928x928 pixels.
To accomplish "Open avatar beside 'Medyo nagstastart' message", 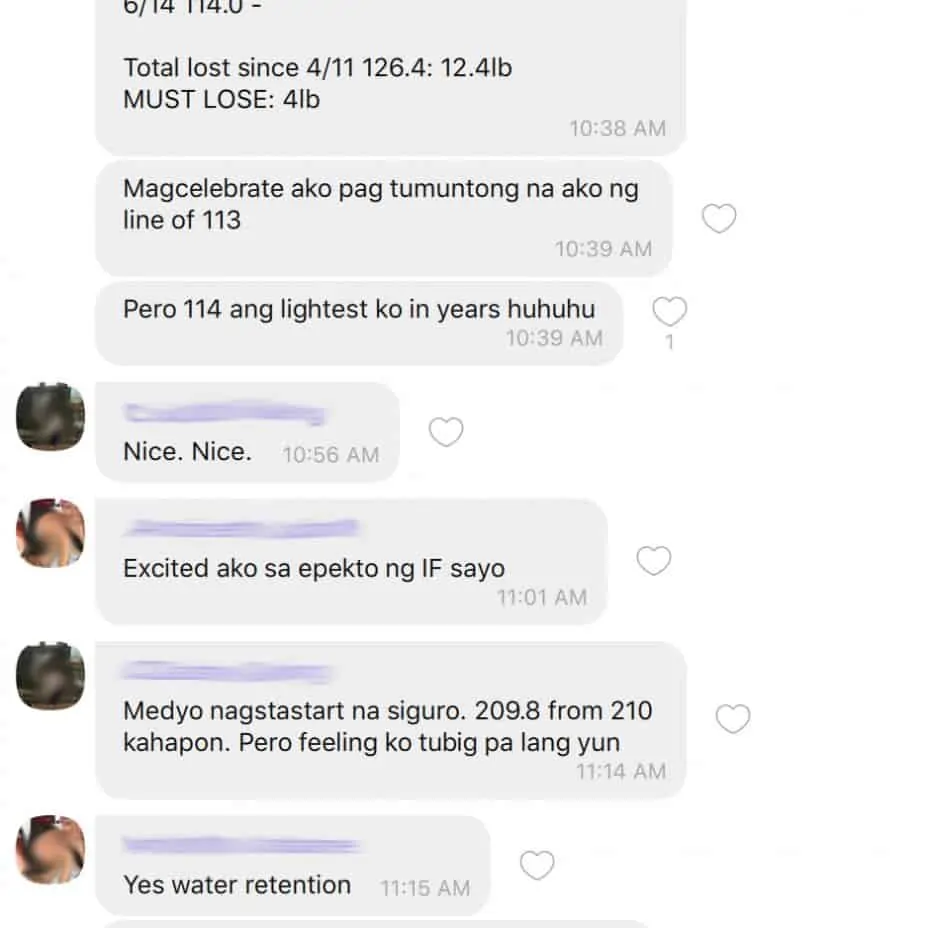I will click(51, 676).
